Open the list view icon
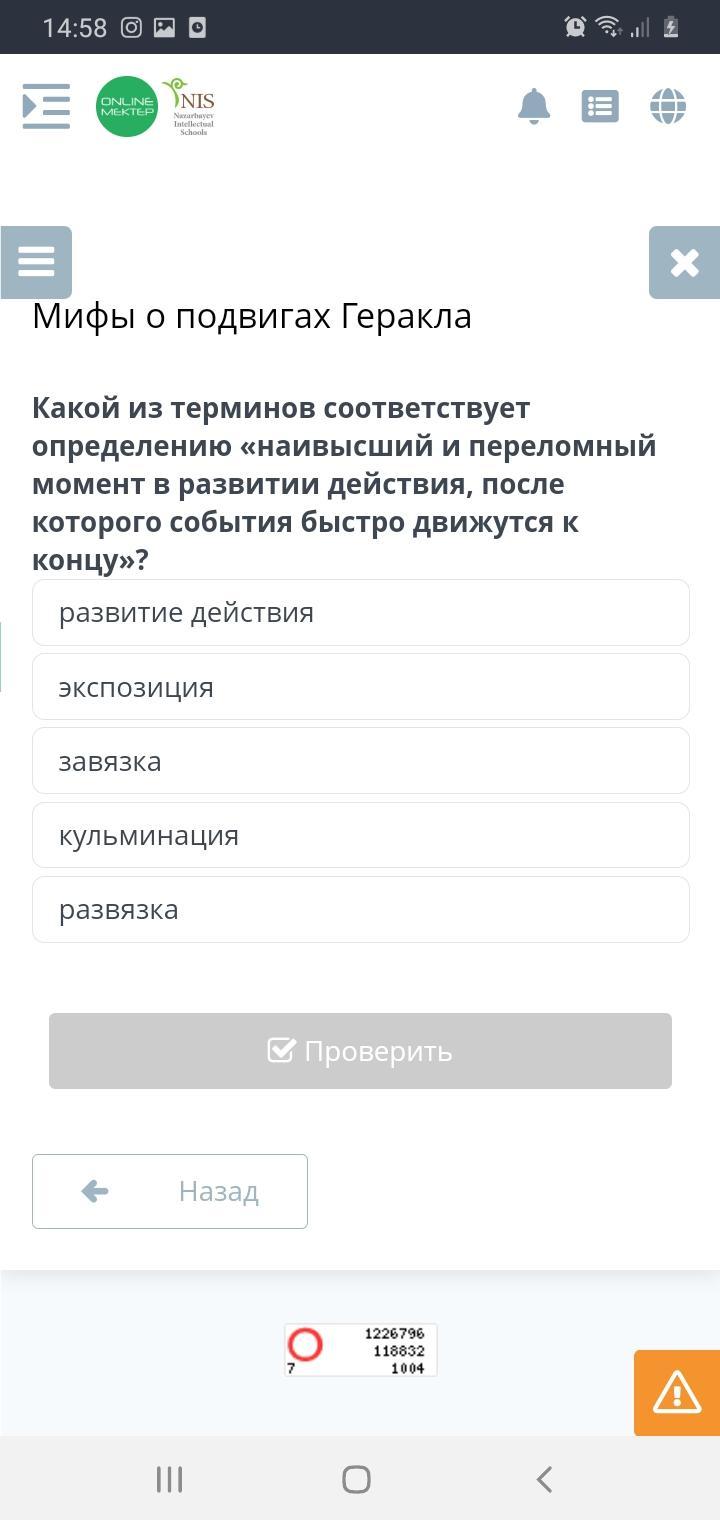The width and height of the screenshot is (720, 1520). tap(600, 106)
